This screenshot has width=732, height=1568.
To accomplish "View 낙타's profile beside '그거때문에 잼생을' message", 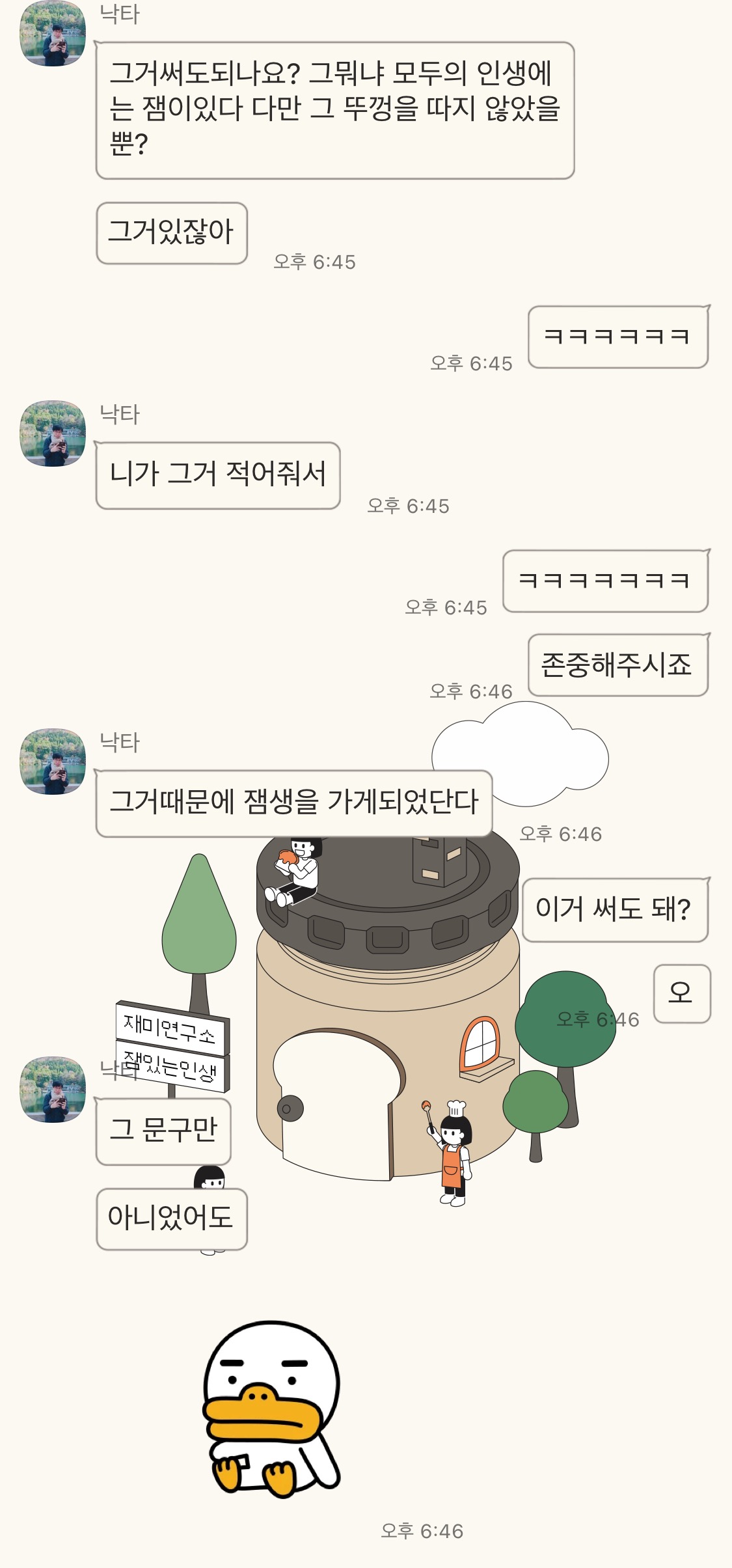I will pyautogui.click(x=53, y=761).
